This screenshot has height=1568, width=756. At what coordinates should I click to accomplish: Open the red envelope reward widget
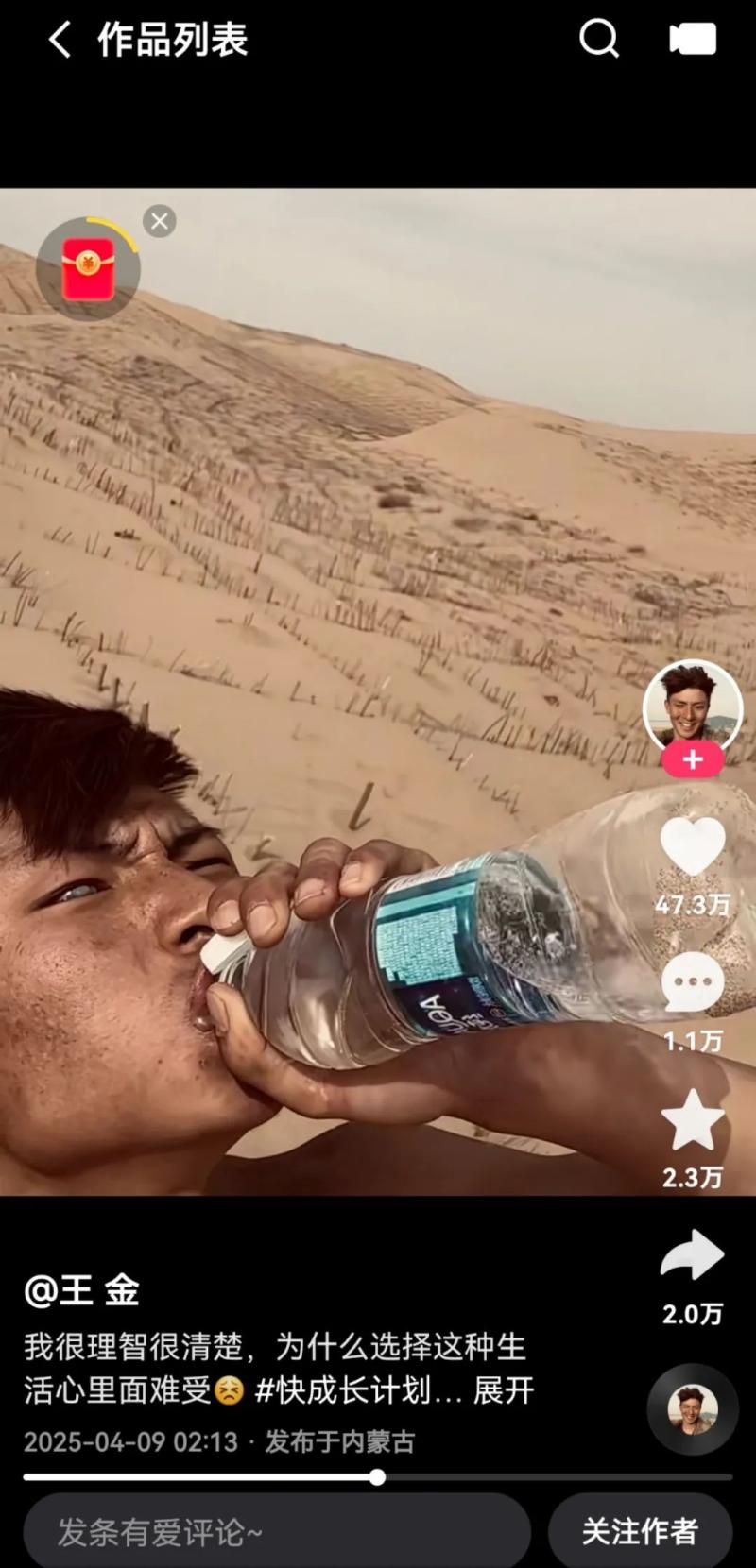88,269
